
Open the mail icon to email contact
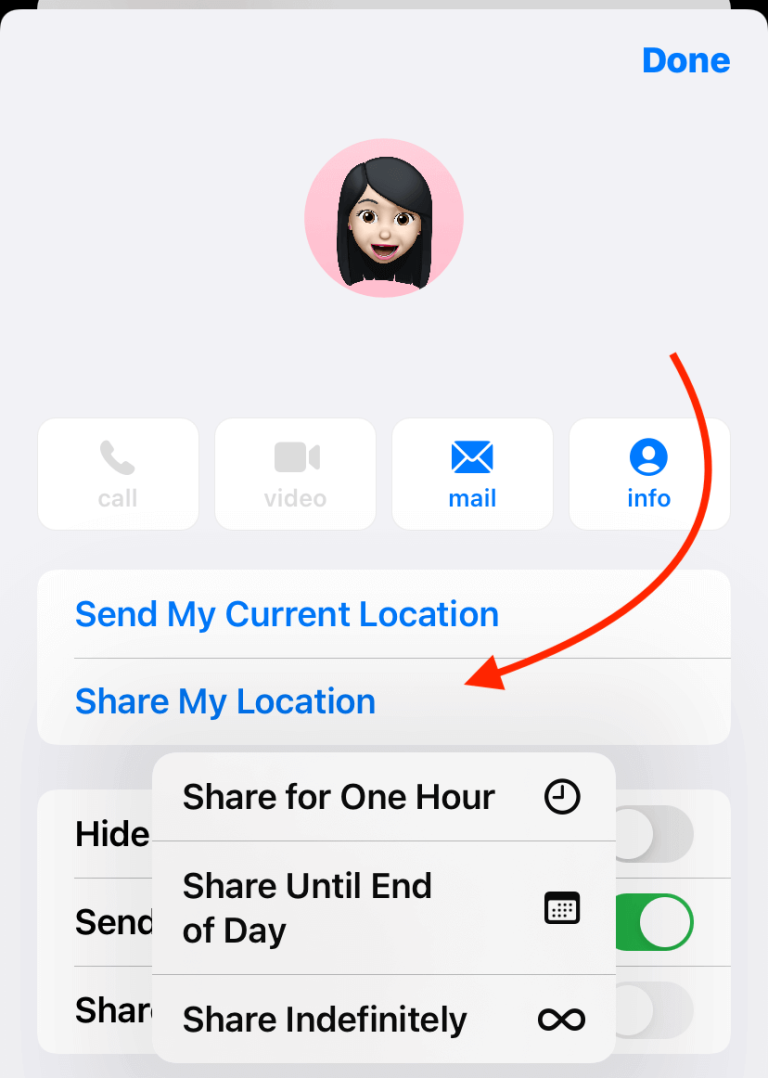click(471, 458)
